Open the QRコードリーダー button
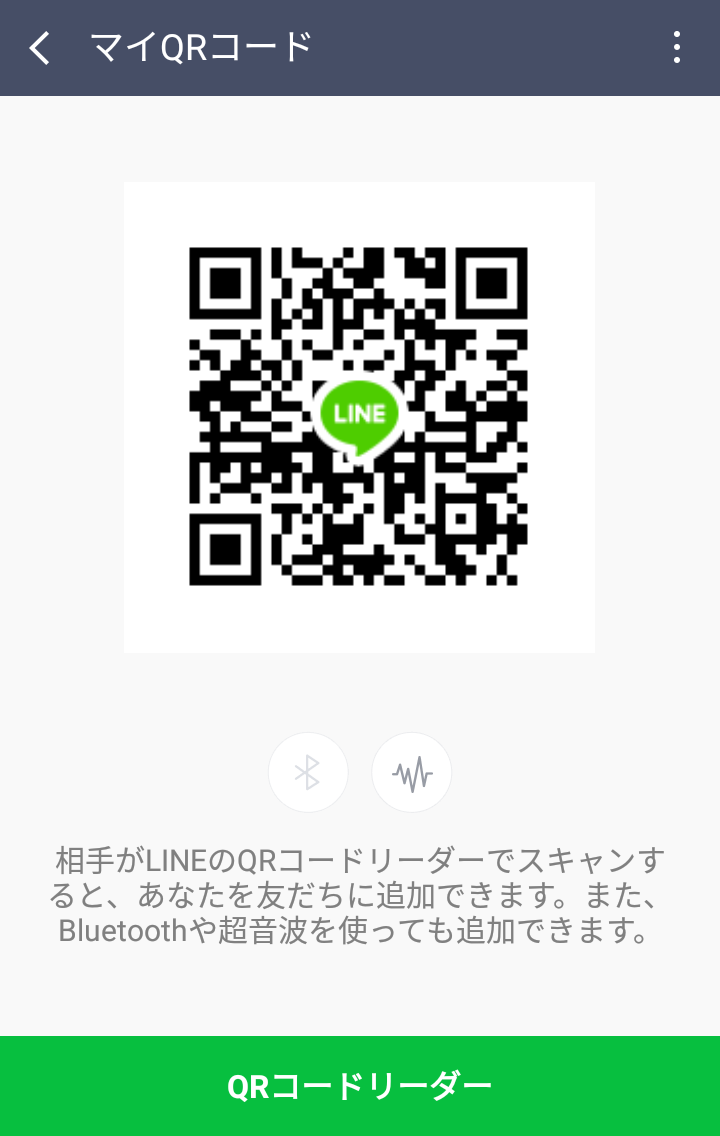This screenshot has width=720, height=1136. 360,1086
